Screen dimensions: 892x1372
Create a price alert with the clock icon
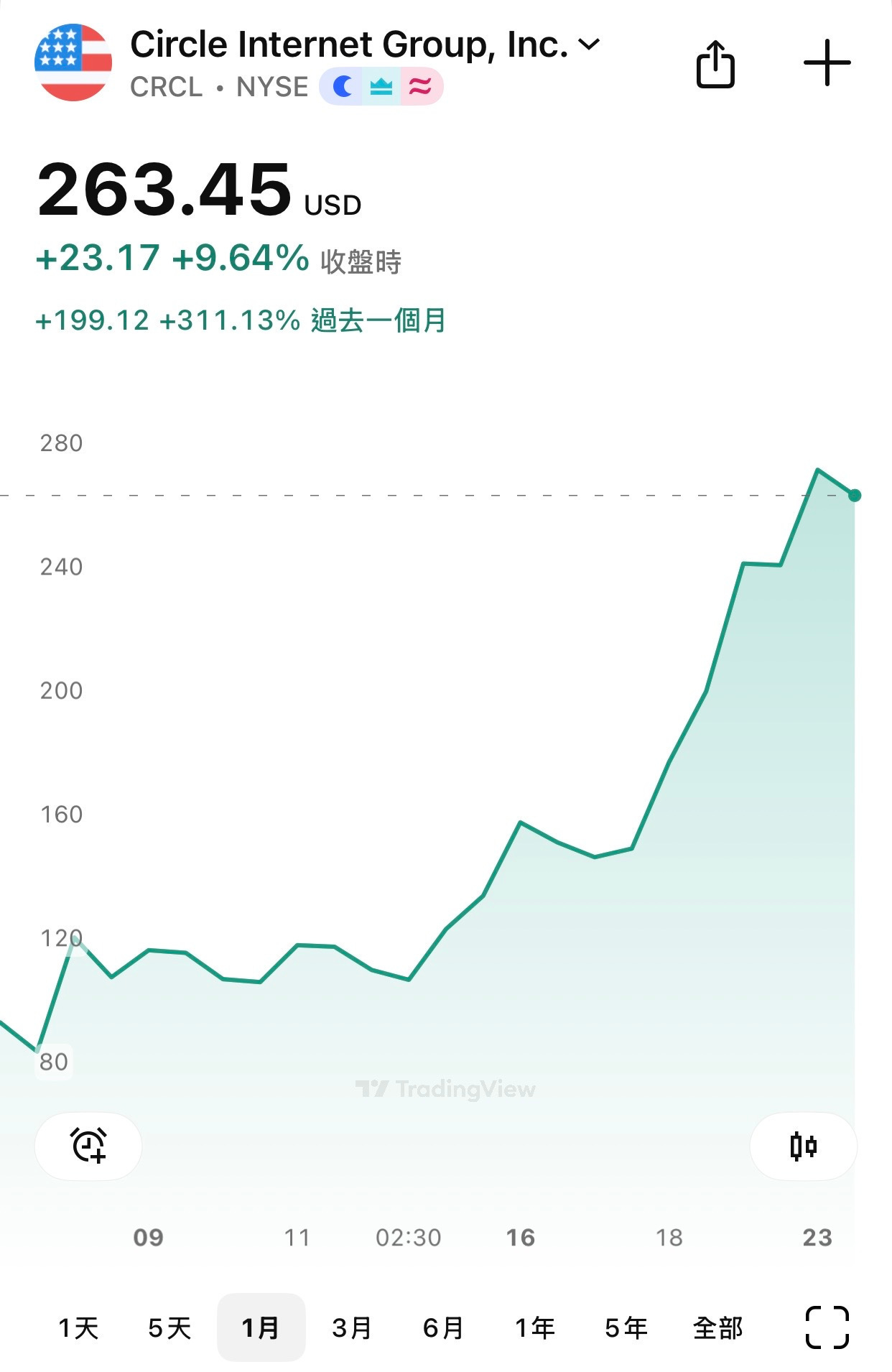tap(88, 1146)
